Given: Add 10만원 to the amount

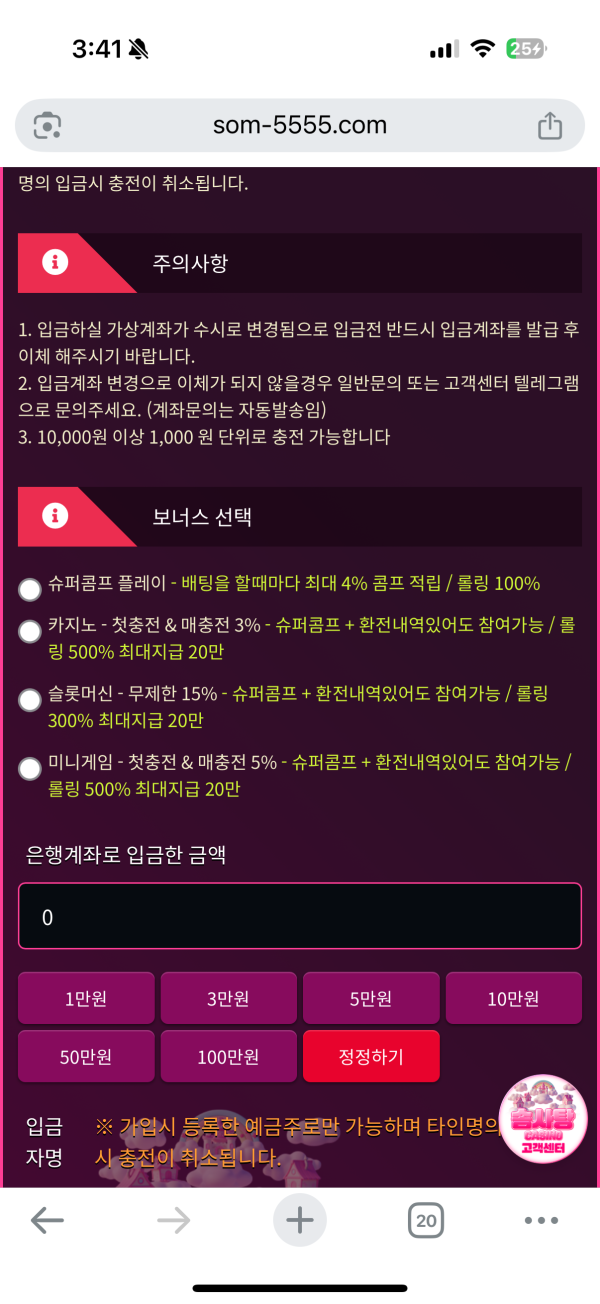Looking at the screenshot, I should pyautogui.click(x=513, y=998).
